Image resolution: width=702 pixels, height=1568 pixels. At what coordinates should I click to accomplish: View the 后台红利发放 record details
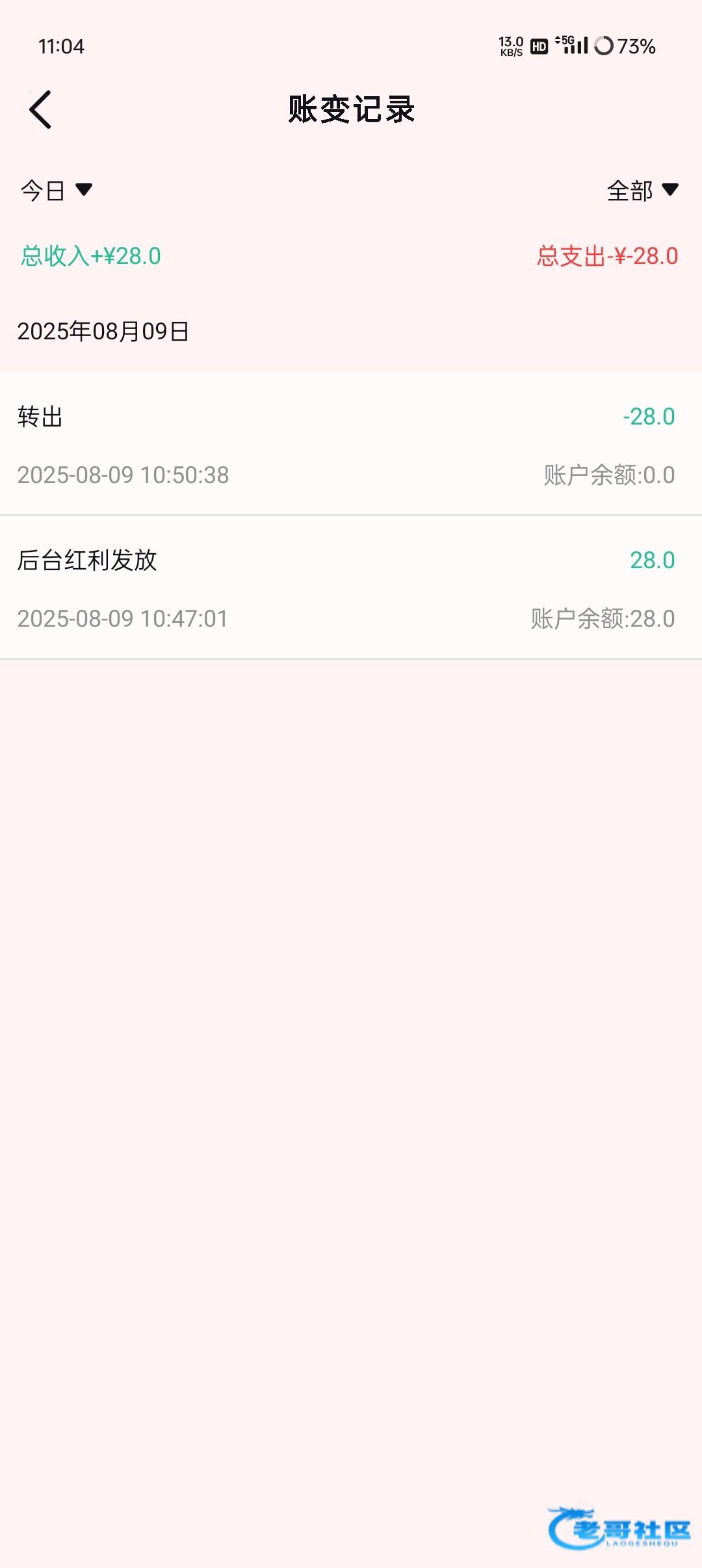tap(351, 588)
